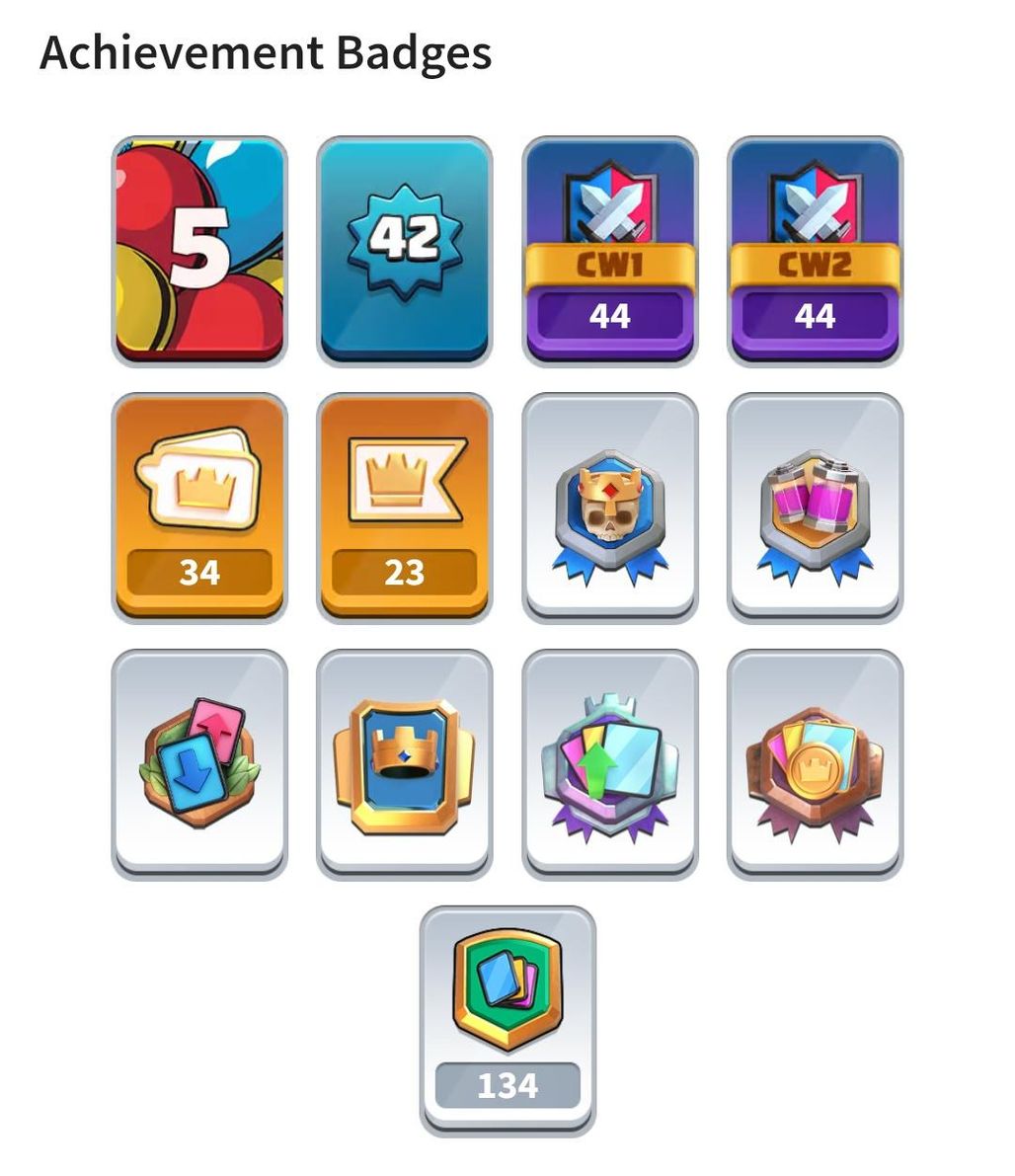Open the green arrow card upgrade badge
The height and width of the screenshot is (1176, 1015).
click(610, 762)
